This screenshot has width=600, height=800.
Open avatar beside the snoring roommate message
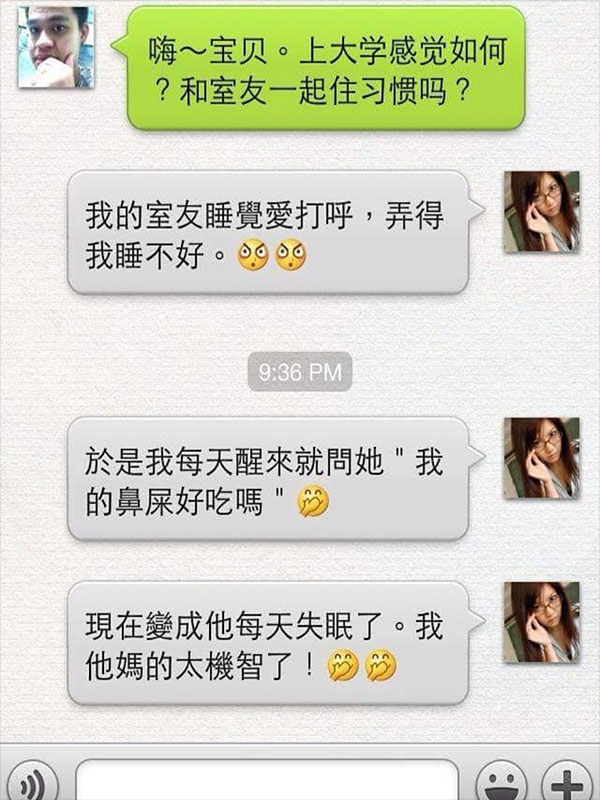click(541, 211)
